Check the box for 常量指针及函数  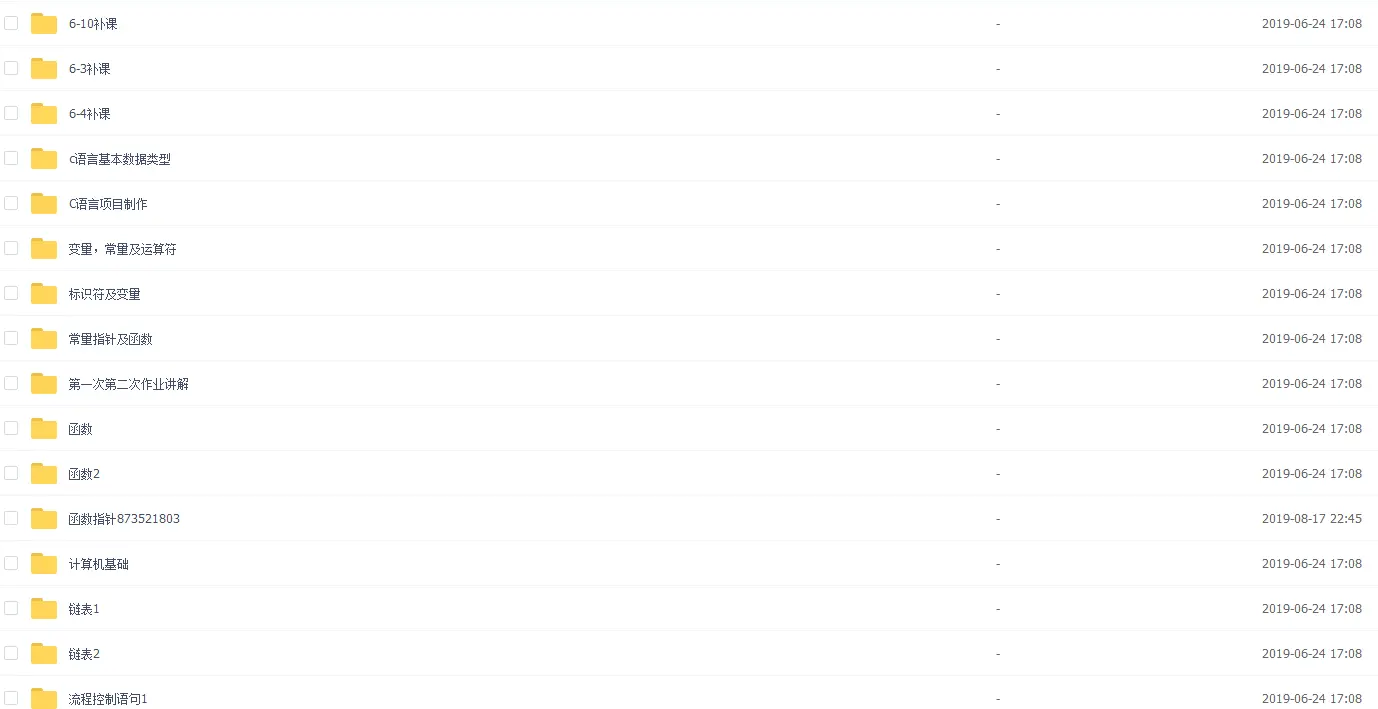coord(11,338)
